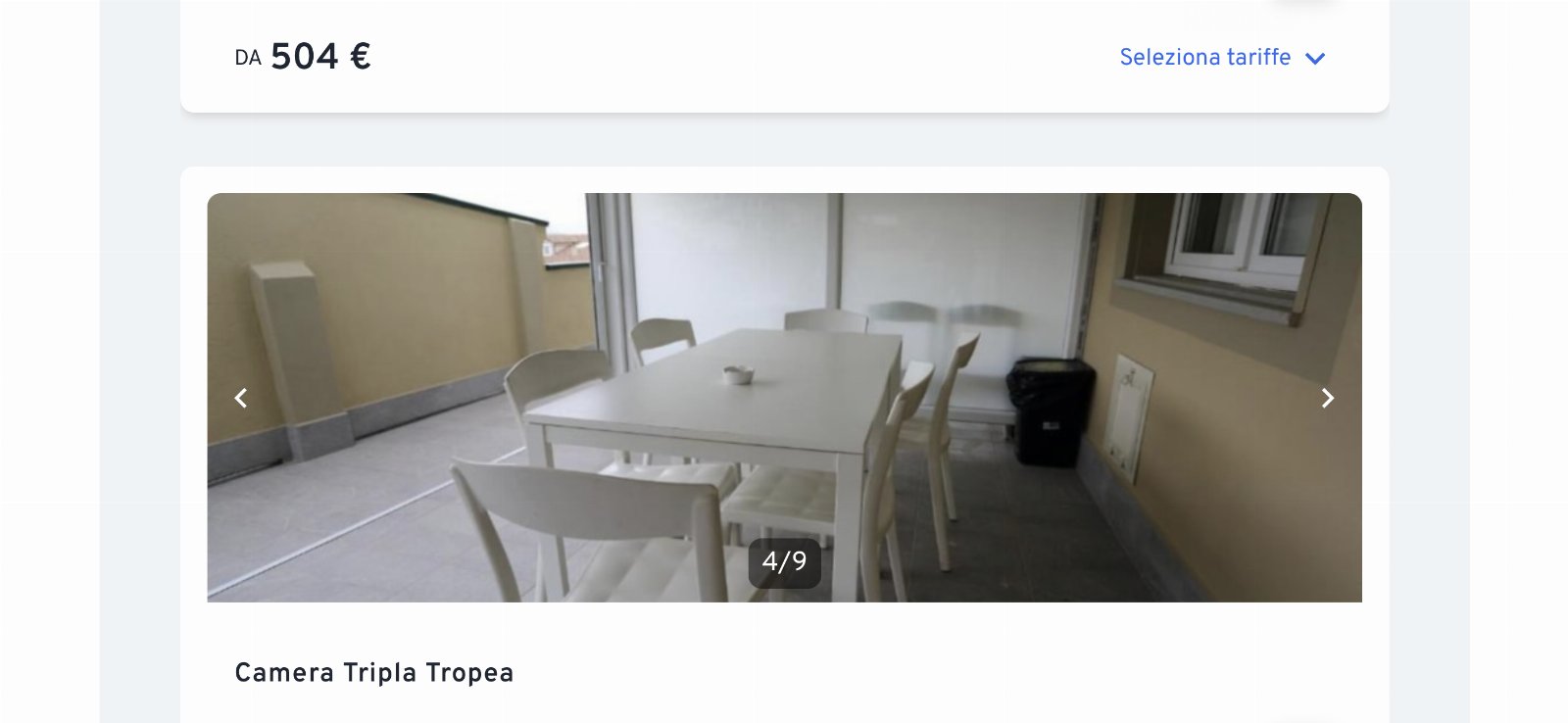
Task: Show the next room photo
Action: point(1327,398)
